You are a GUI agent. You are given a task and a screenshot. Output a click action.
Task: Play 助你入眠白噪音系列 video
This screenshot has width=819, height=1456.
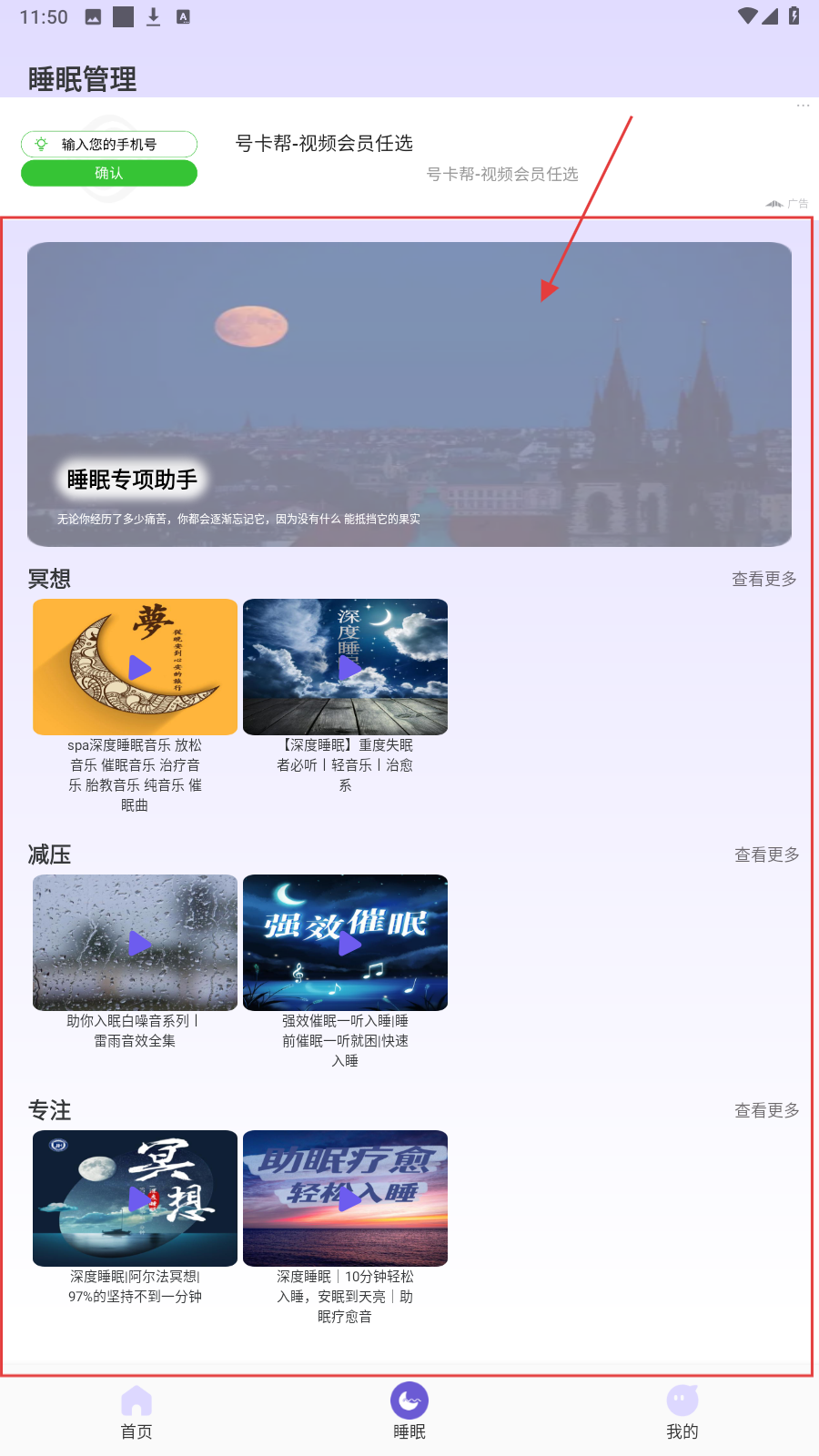click(135, 943)
